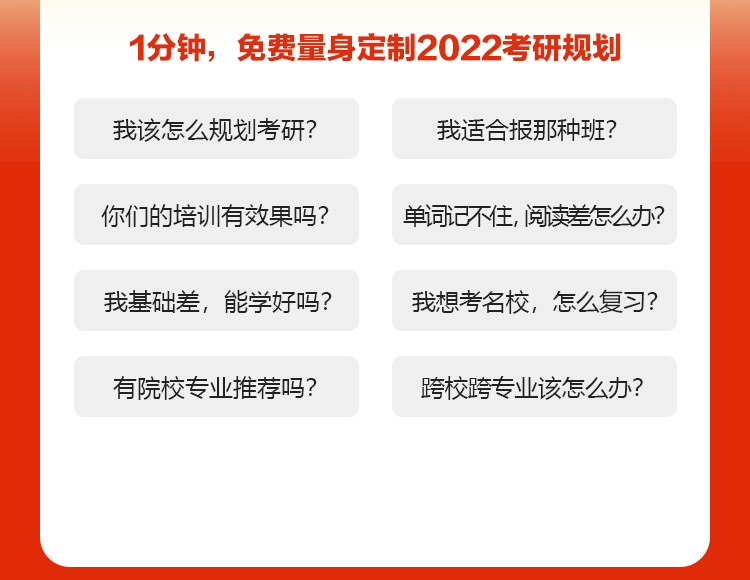The height and width of the screenshot is (580, 750).
Task: Tap 我适合报那种班？ option
Action: pyautogui.click(x=534, y=129)
